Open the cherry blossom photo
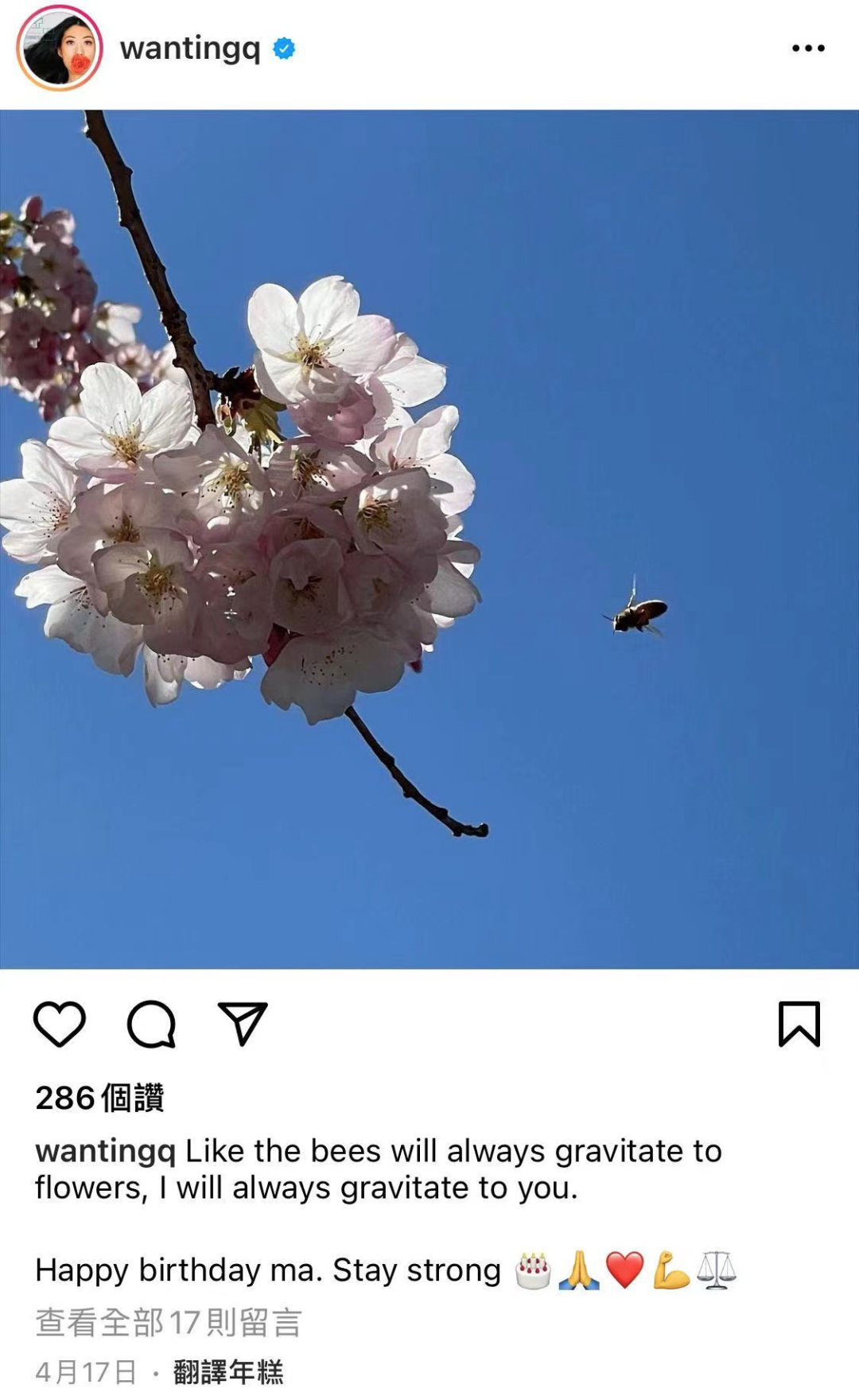The height and width of the screenshot is (1400, 859). click(x=429, y=539)
